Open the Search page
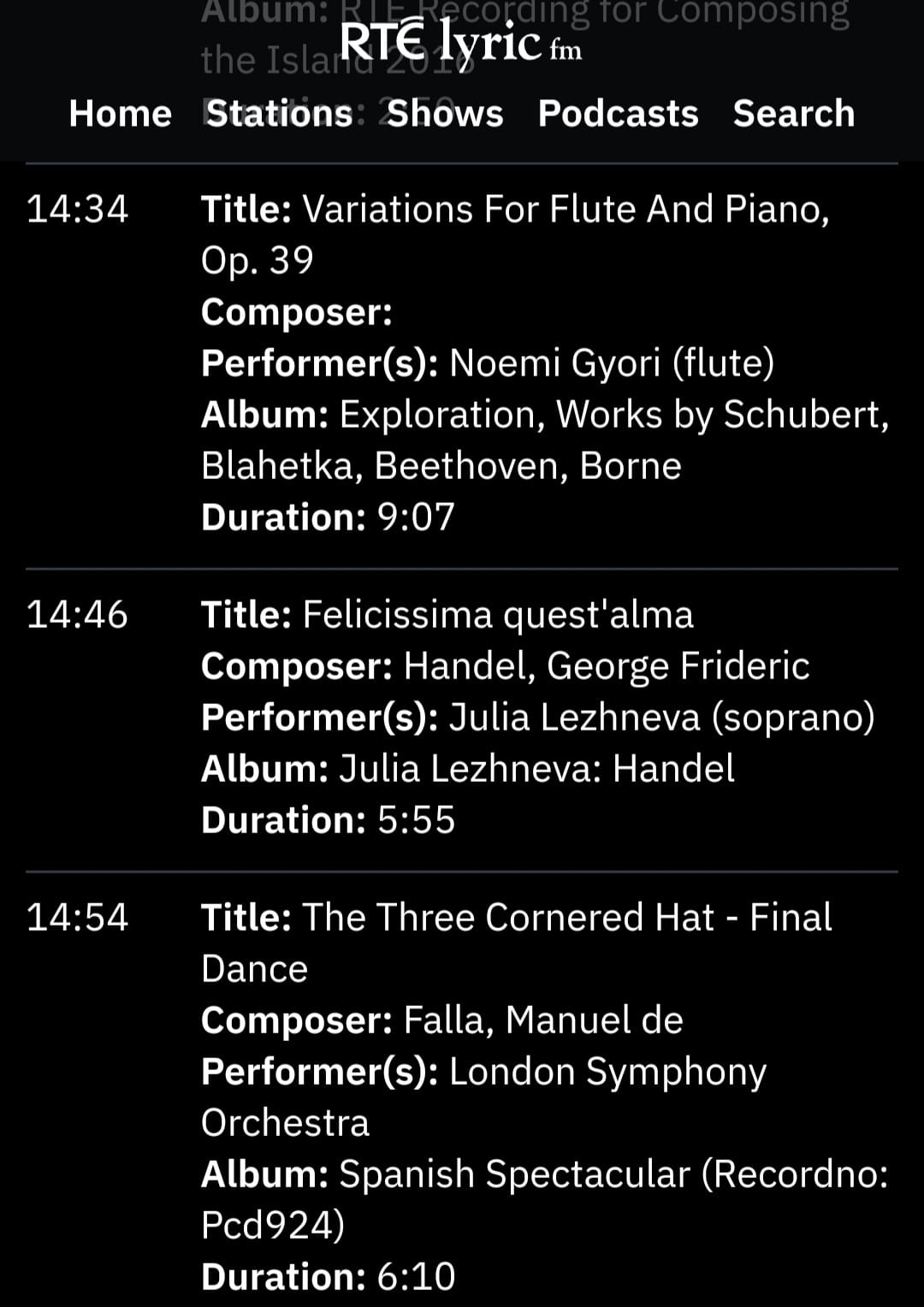The height and width of the screenshot is (1307, 924). point(793,114)
